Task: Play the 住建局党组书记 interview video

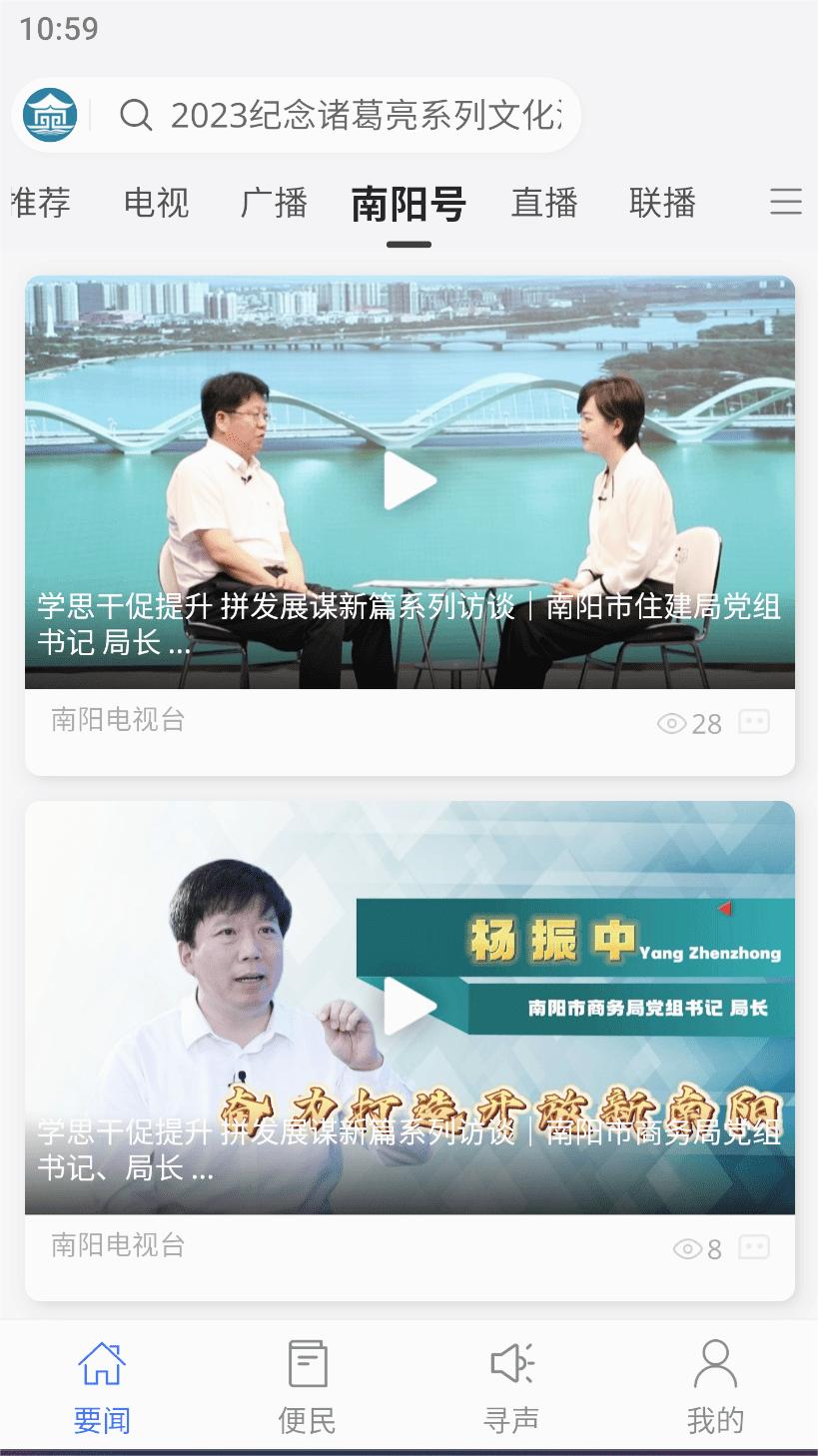Action: tap(409, 481)
